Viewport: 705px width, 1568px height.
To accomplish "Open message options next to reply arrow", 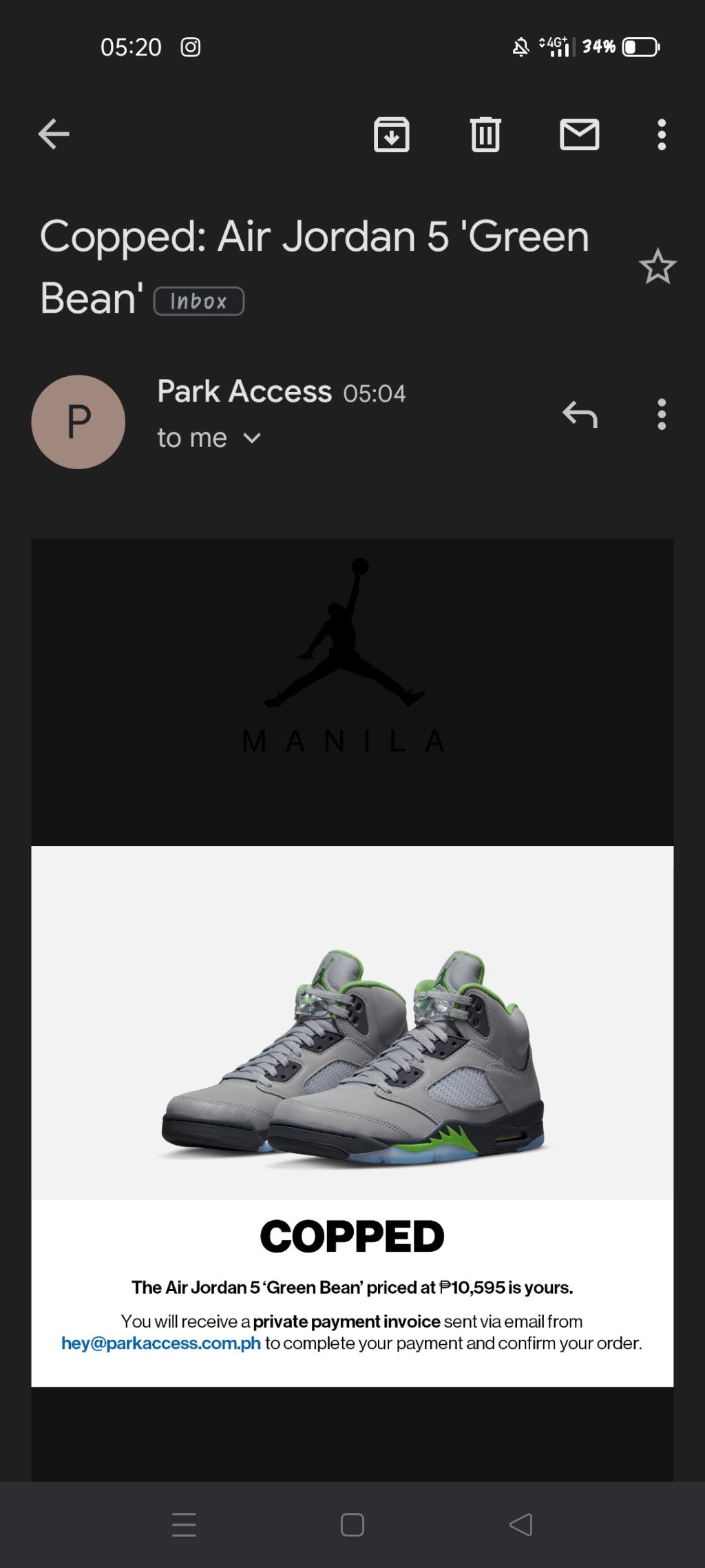I will click(x=662, y=414).
